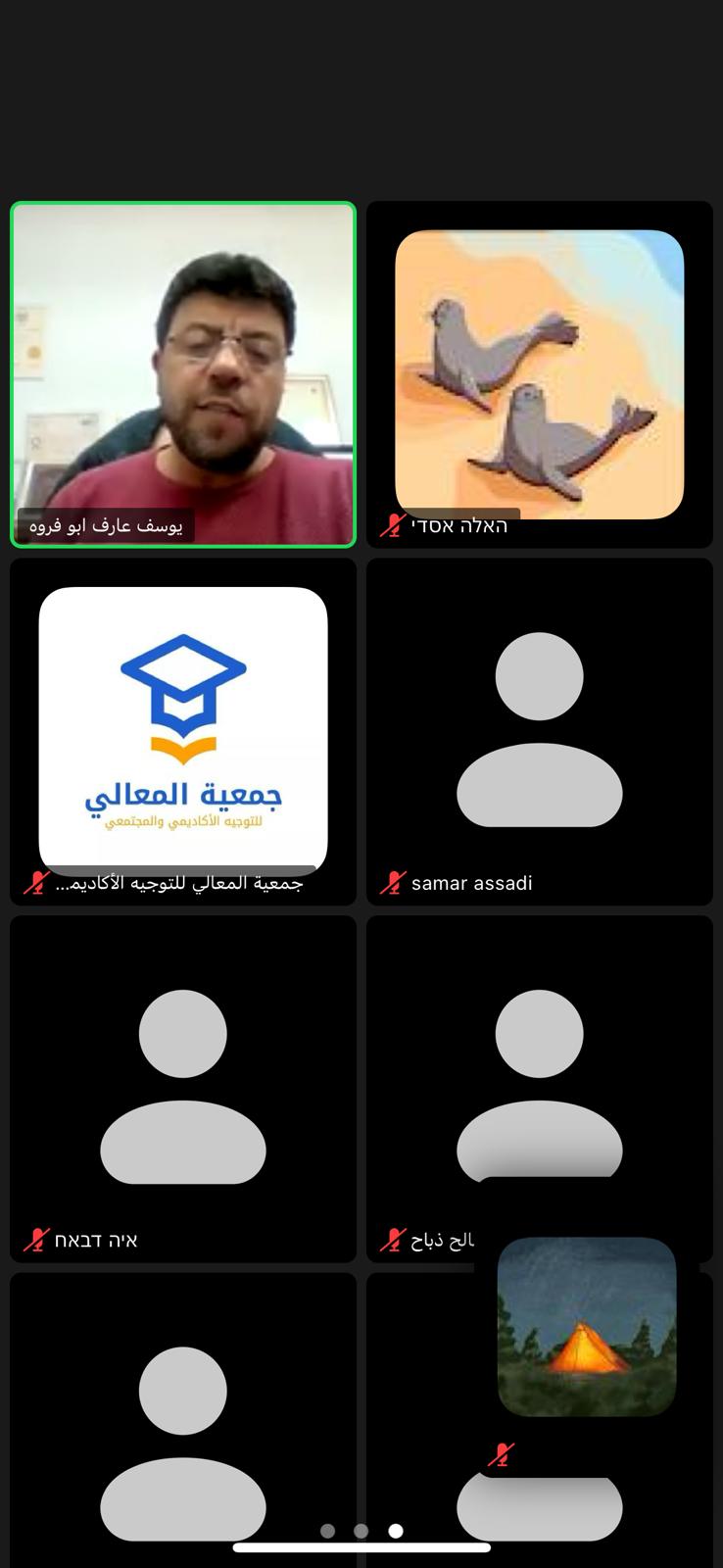Select samar assadi's participant tile
Image resolution: width=723 pixels, height=1568 pixels.
(x=540, y=732)
